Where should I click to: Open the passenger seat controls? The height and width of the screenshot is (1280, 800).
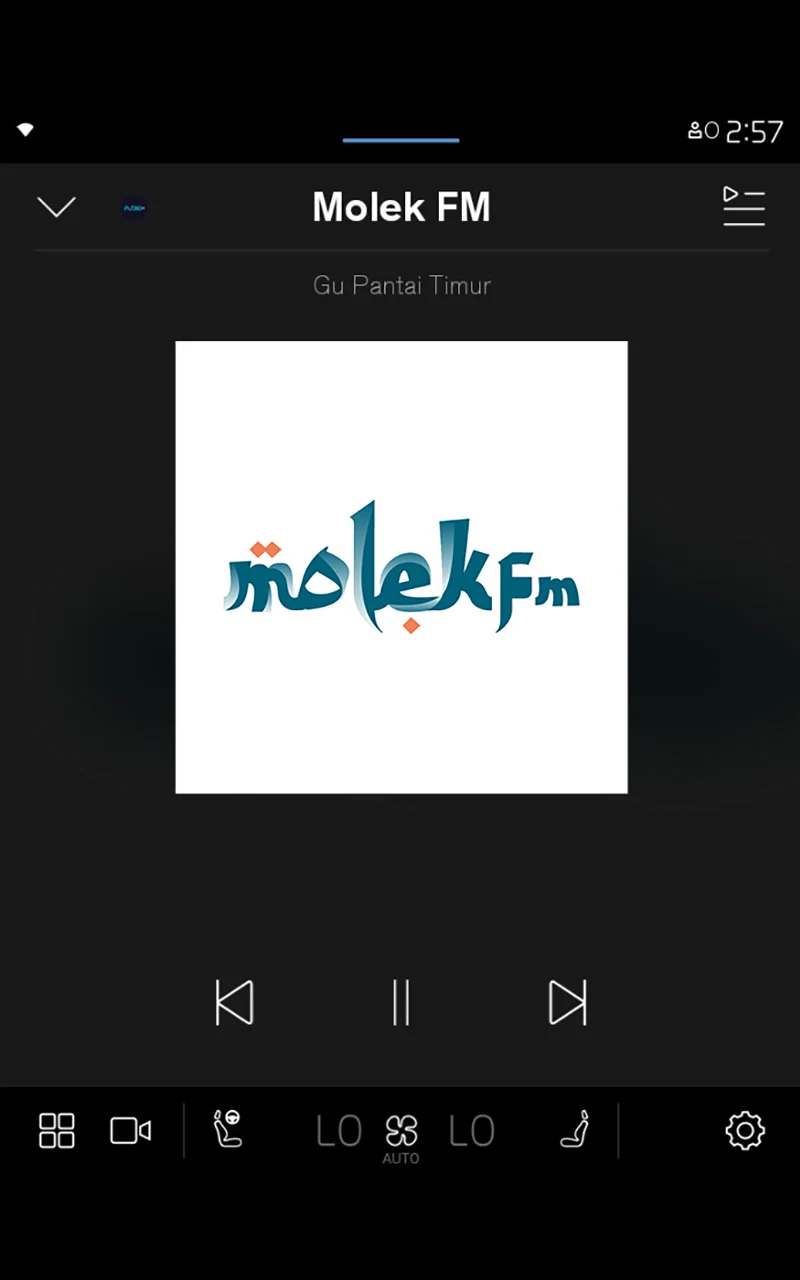tap(574, 1131)
